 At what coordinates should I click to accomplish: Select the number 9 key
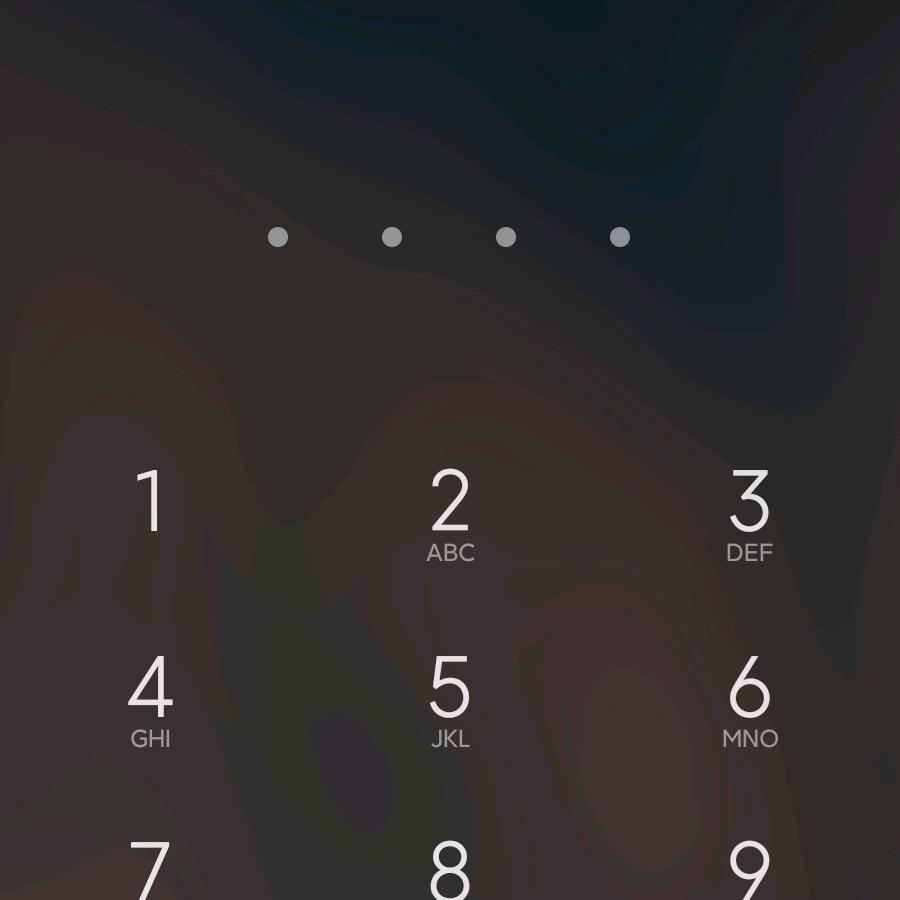[749, 870]
